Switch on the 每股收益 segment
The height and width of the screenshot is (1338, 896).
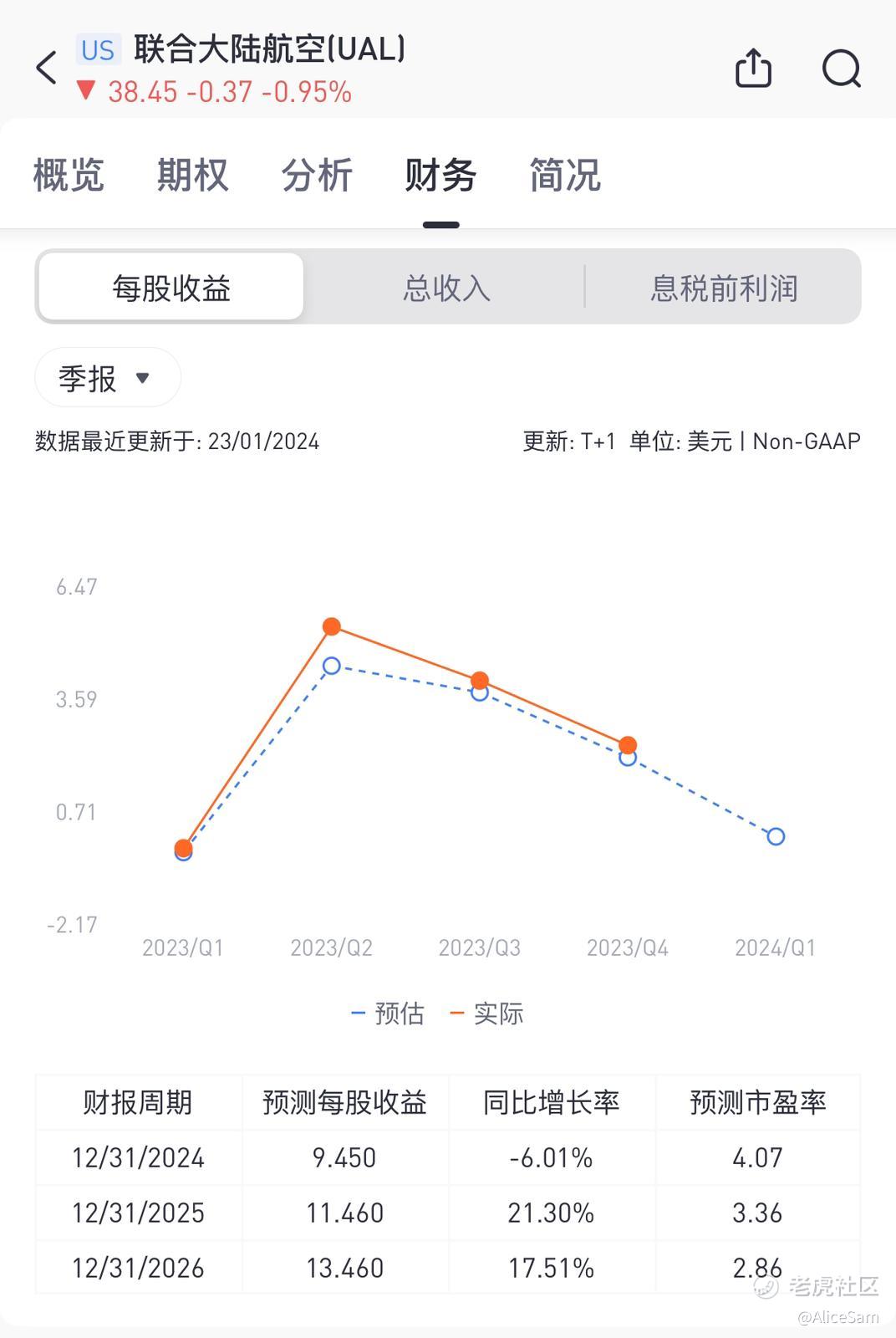(171, 287)
